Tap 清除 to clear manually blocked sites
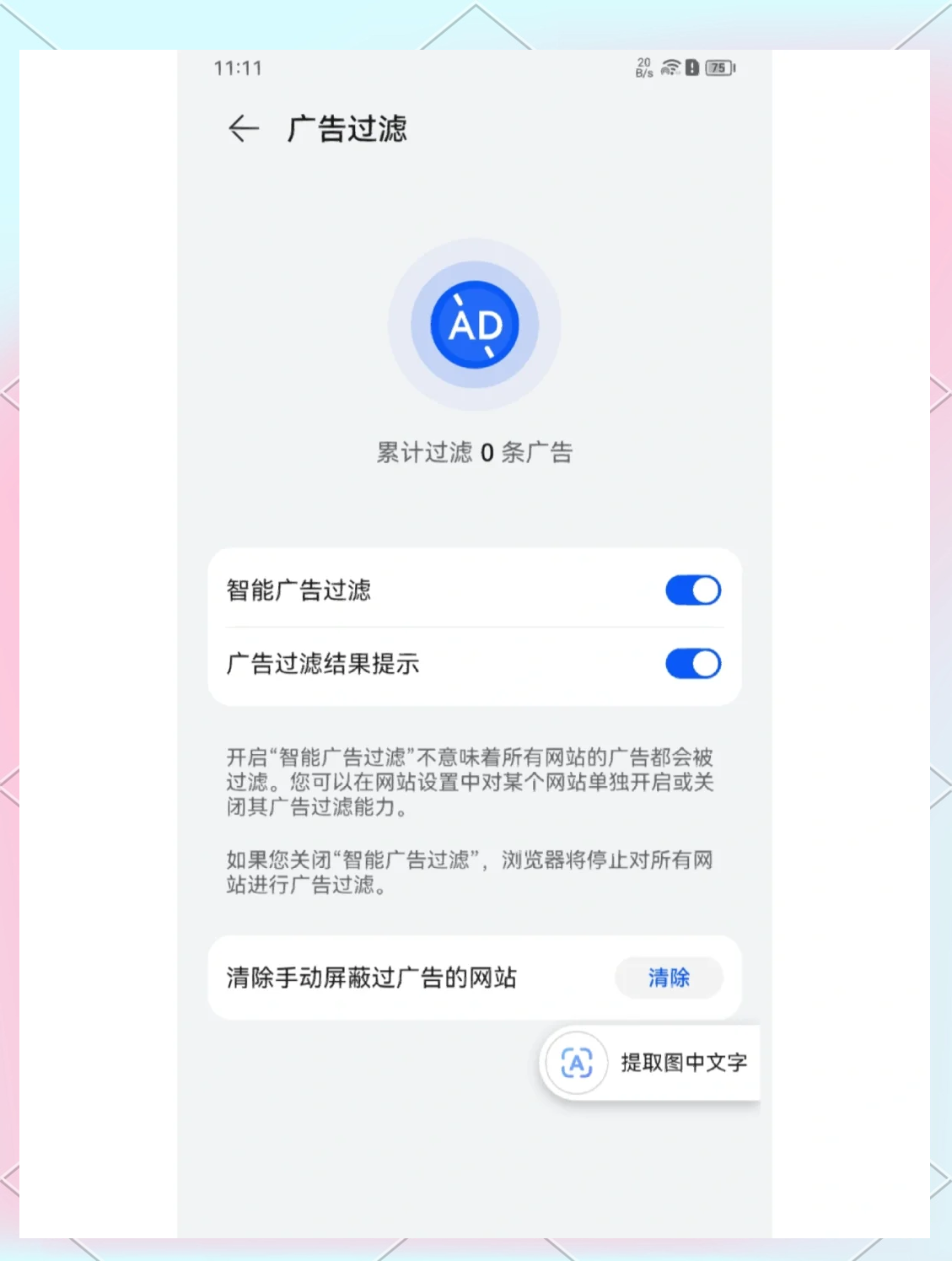 point(669,978)
